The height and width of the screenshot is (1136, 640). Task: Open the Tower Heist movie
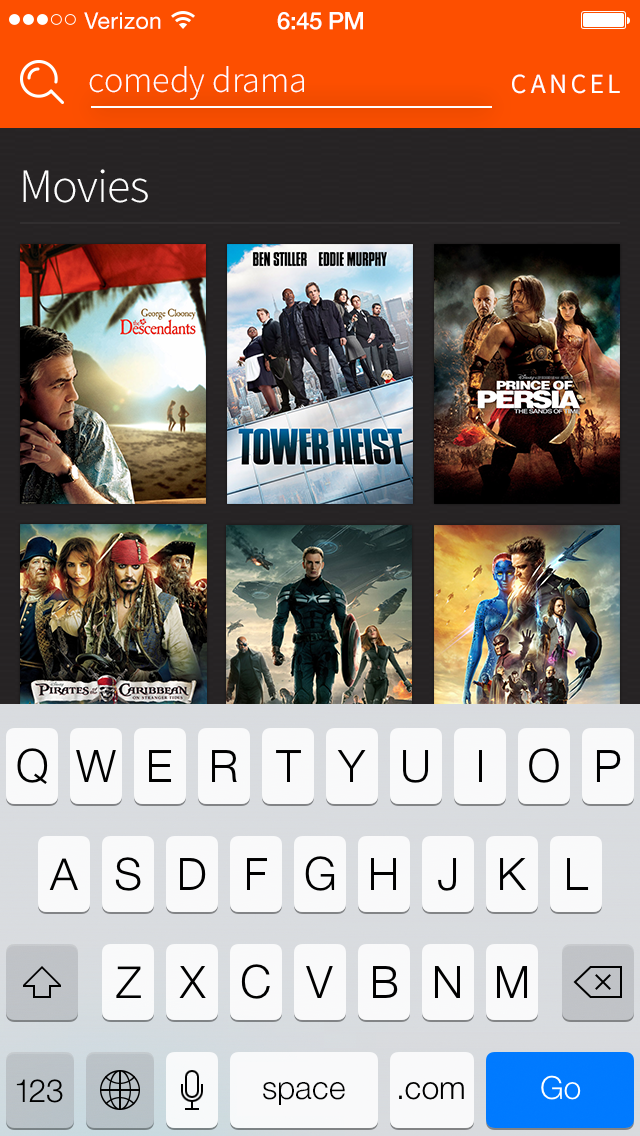(x=320, y=373)
